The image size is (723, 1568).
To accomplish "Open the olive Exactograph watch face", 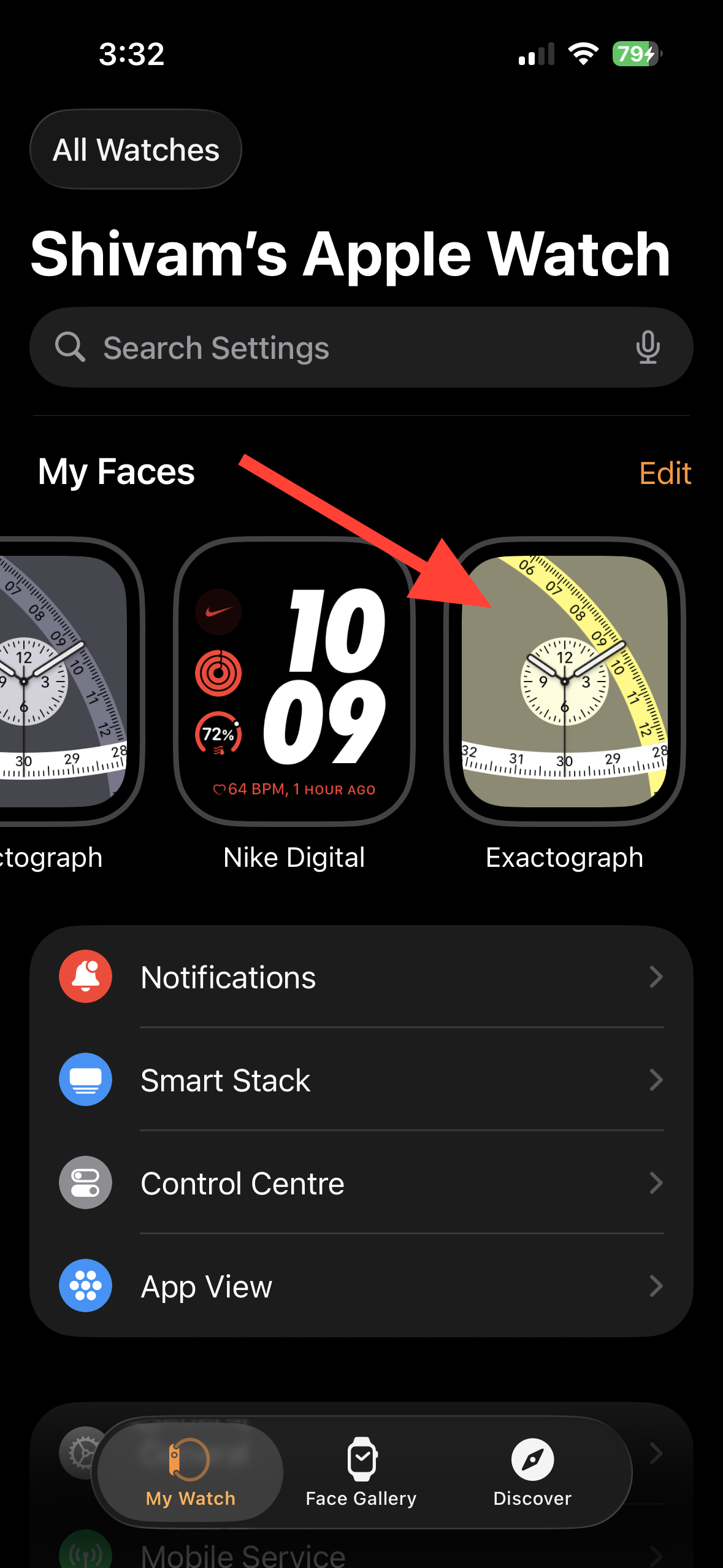I will point(564,681).
